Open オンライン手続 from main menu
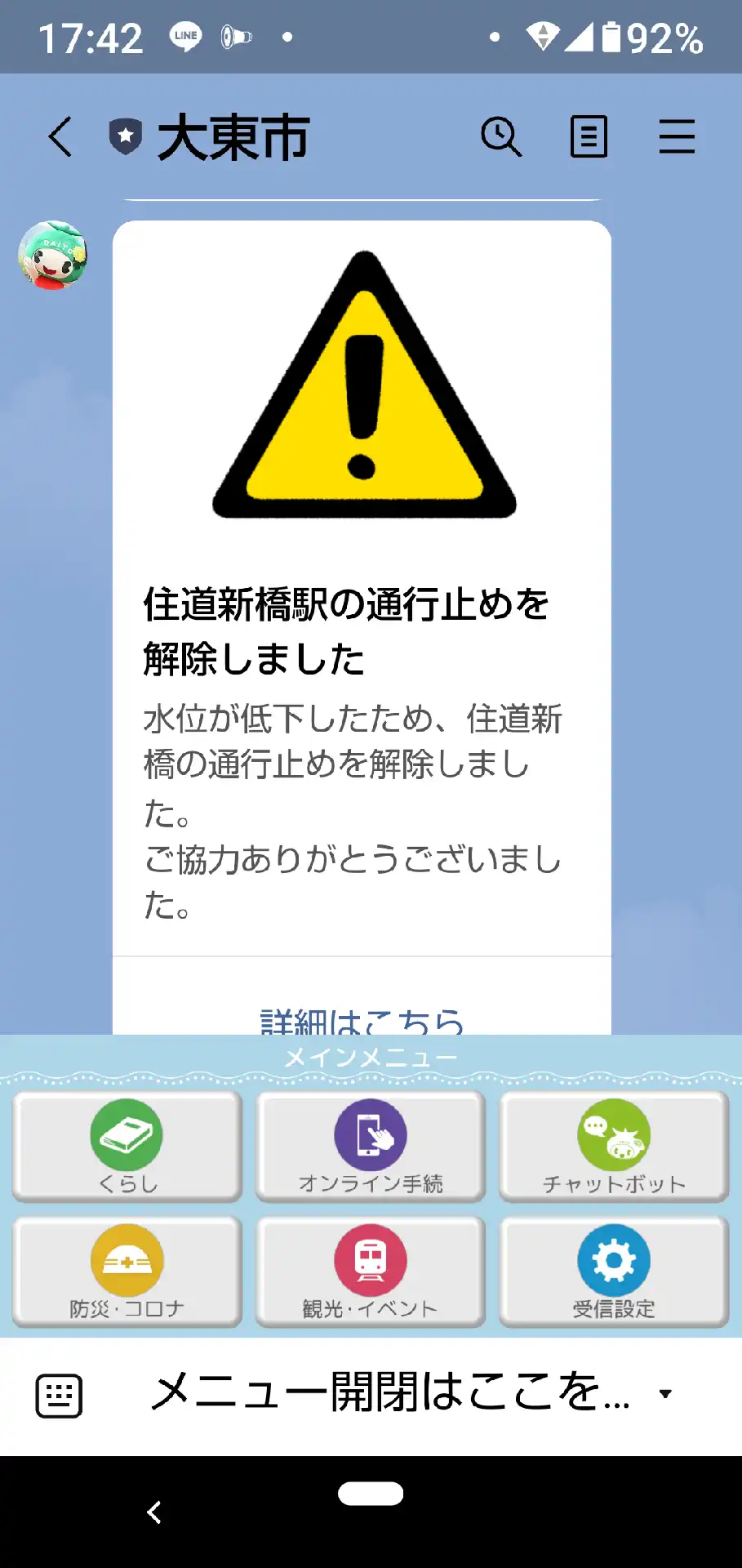The width and height of the screenshot is (742, 1568). tap(371, 1147)
